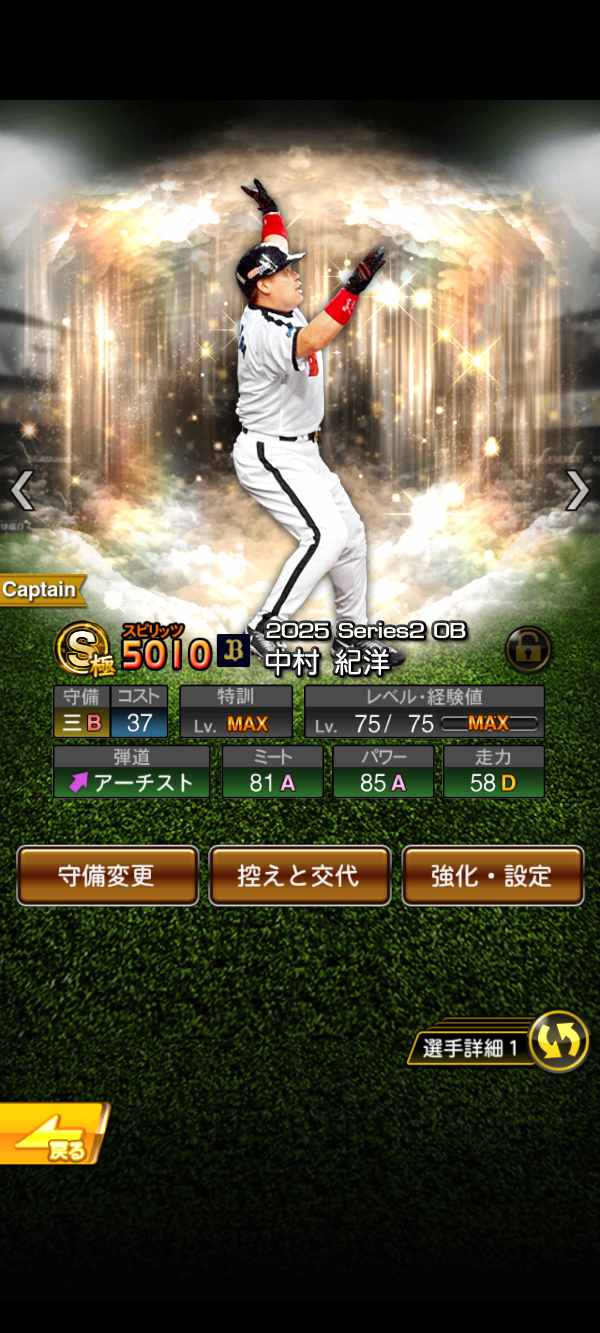This screenshot has height=1333, width=600.
Task: Toggle the player lock icon
Action: [528, 649]
